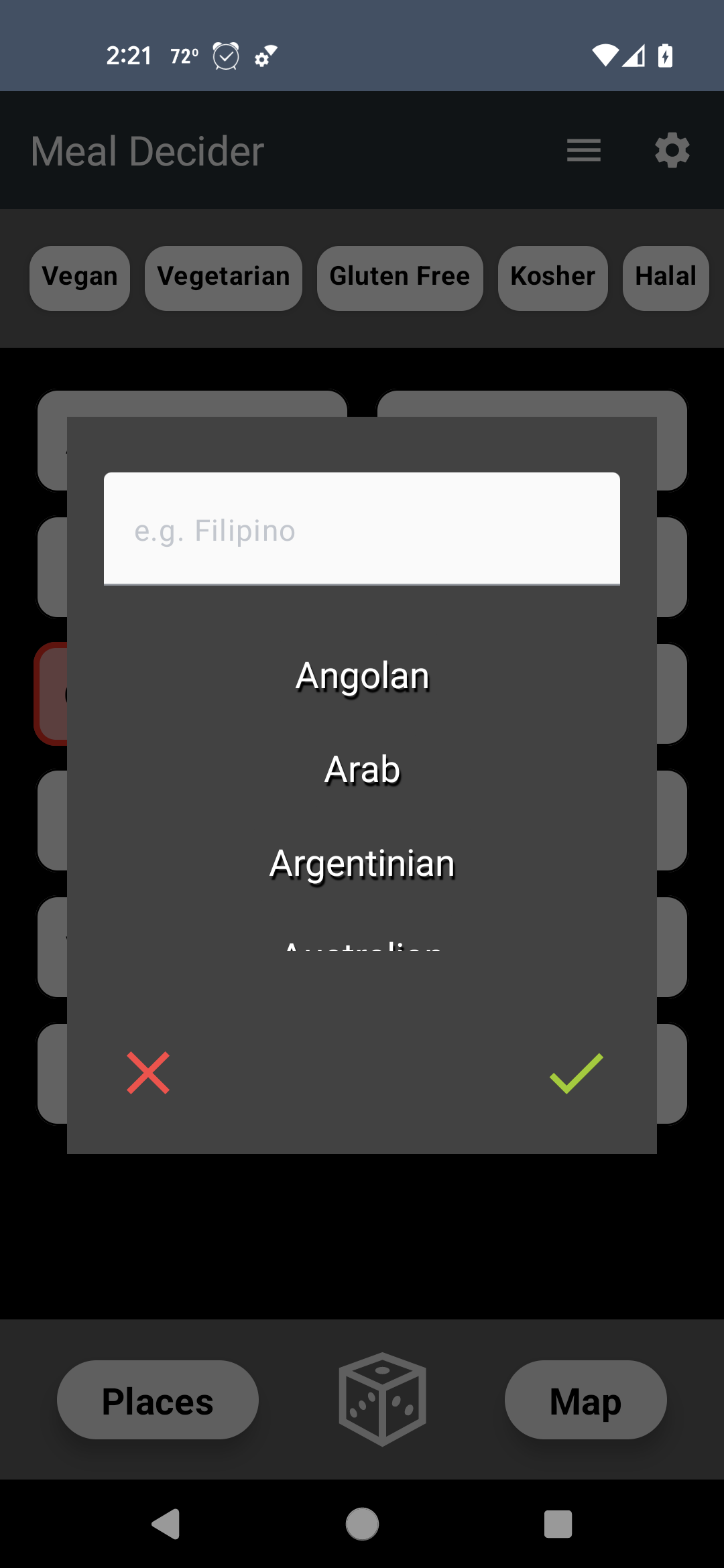Open the Map view
The image size is (724, 1568).
pos(585,1400)
